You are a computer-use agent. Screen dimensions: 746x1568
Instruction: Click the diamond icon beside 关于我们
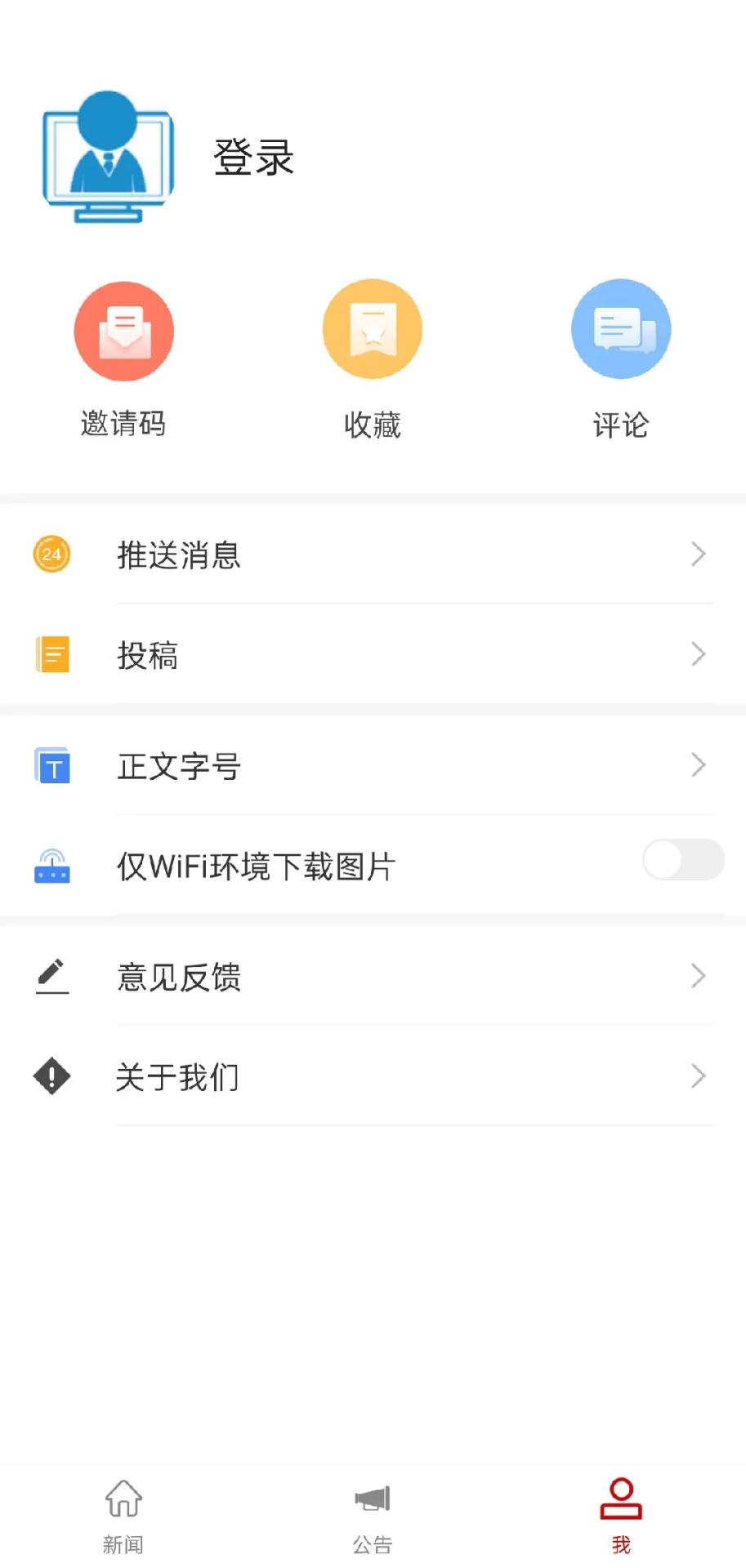[51, 1076]
